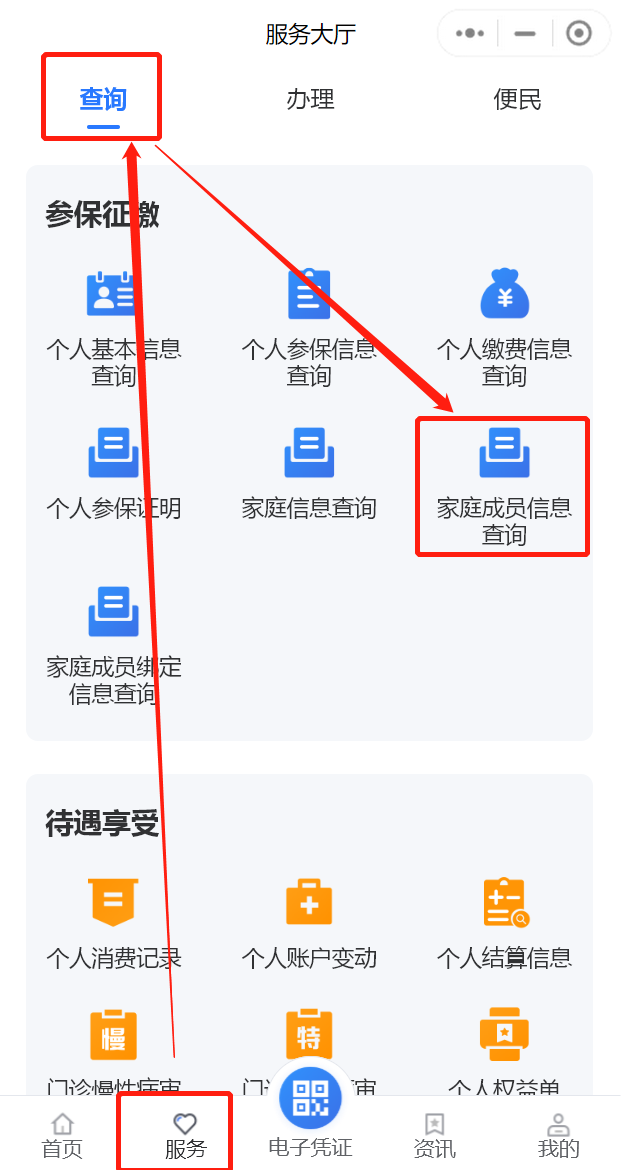View 个人账户变动
The width and height of the screenshot is (621, 1170).
click(x=309, y=923)
